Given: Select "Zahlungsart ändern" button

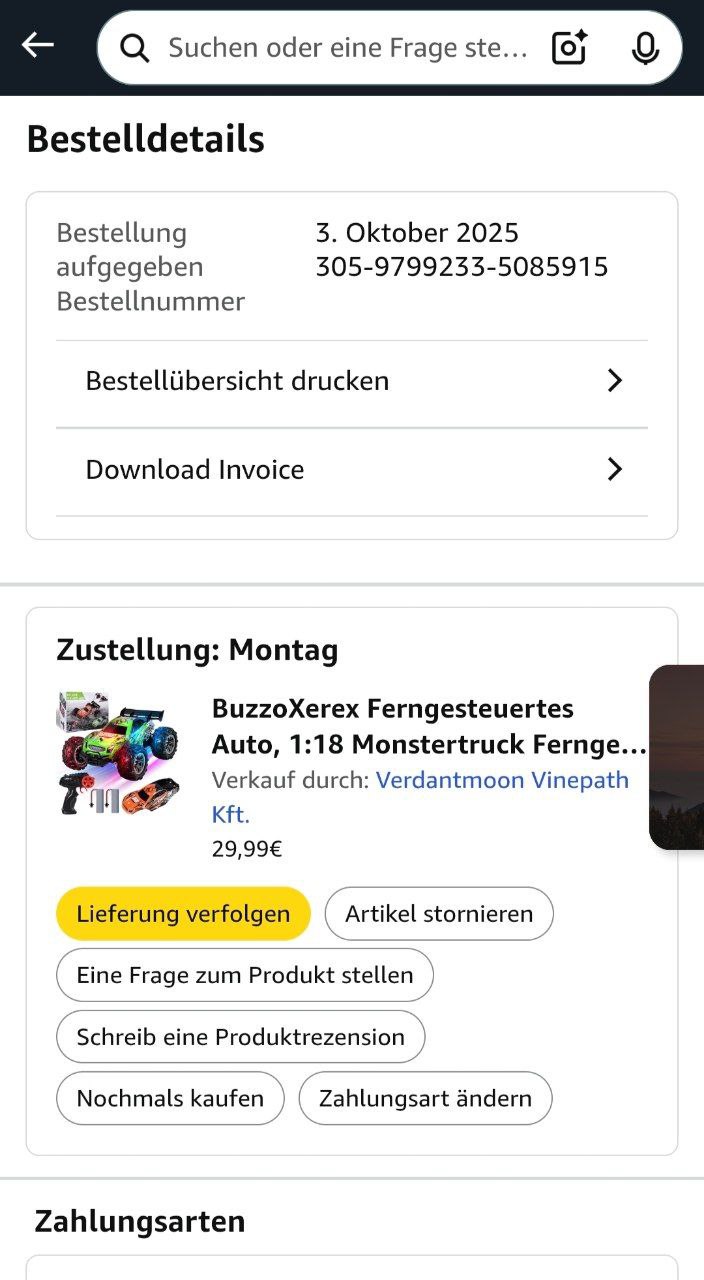Looking at the screenshot, I should [425, 1098].
